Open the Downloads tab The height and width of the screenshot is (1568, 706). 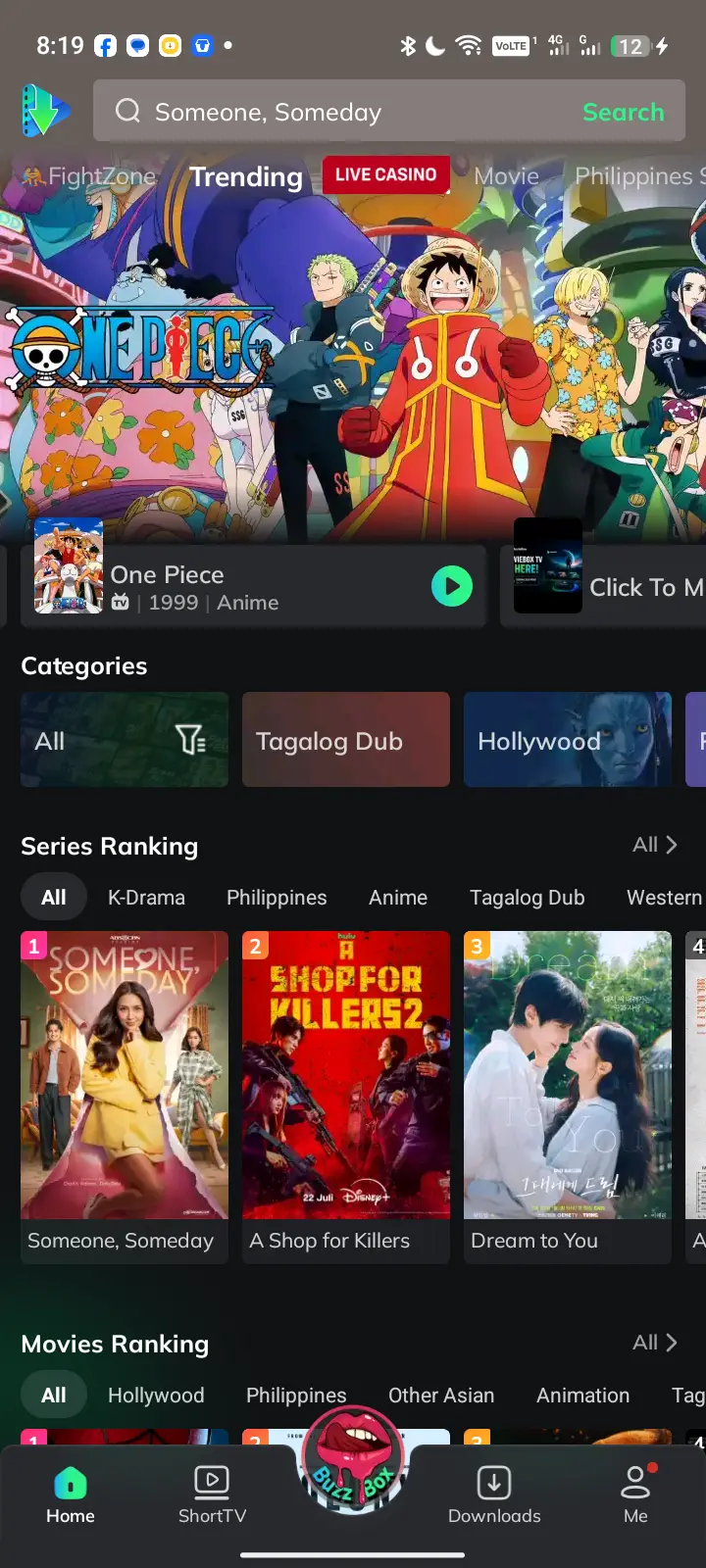(494, 1494)
